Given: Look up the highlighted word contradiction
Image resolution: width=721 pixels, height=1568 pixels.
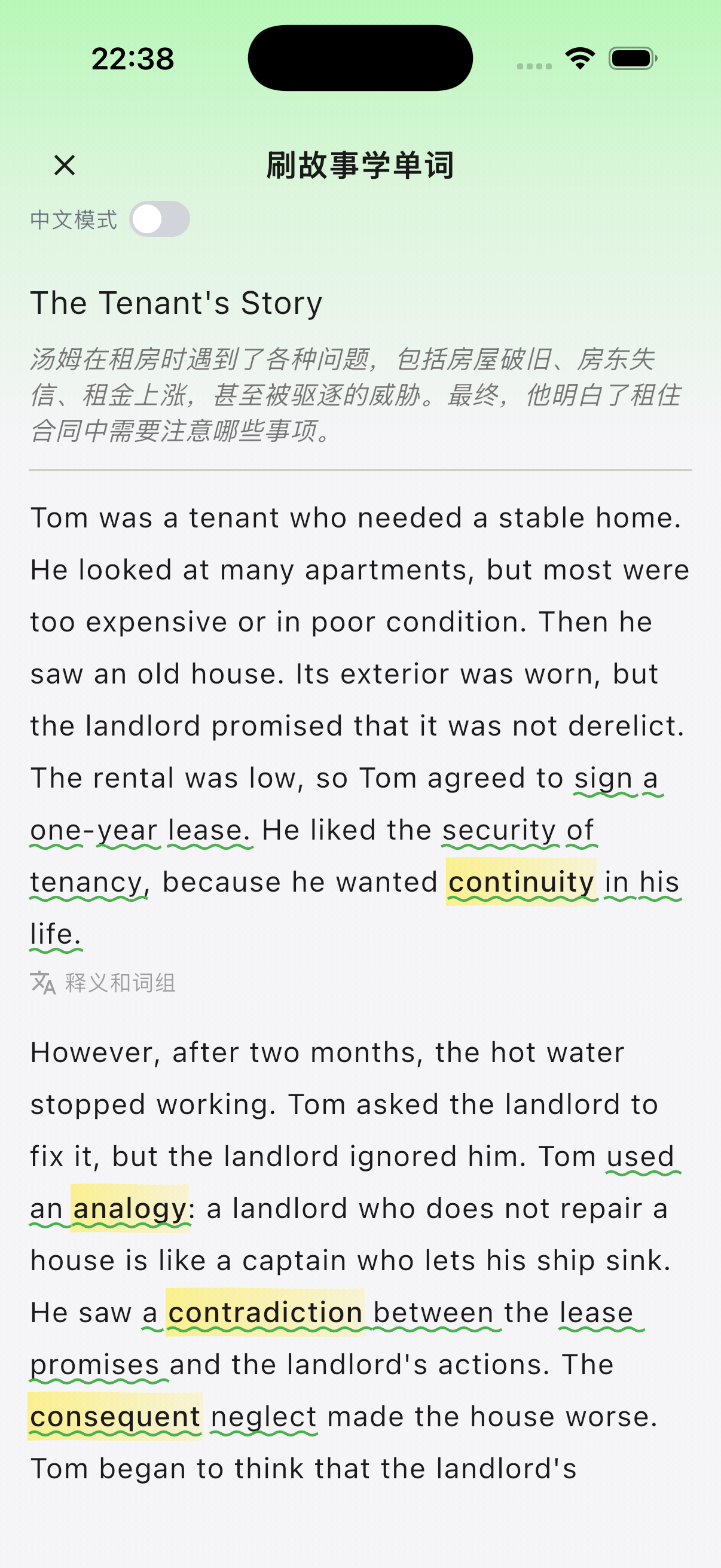Looking at the screenshot, I should pos(265,1312).
